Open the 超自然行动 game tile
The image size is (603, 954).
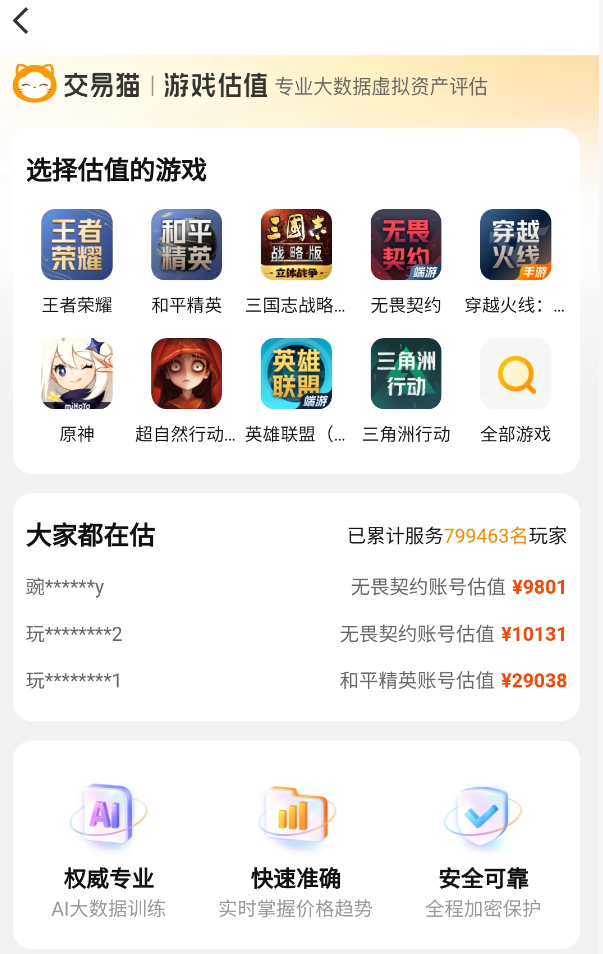pyautogui.click(x=186, y=374)
